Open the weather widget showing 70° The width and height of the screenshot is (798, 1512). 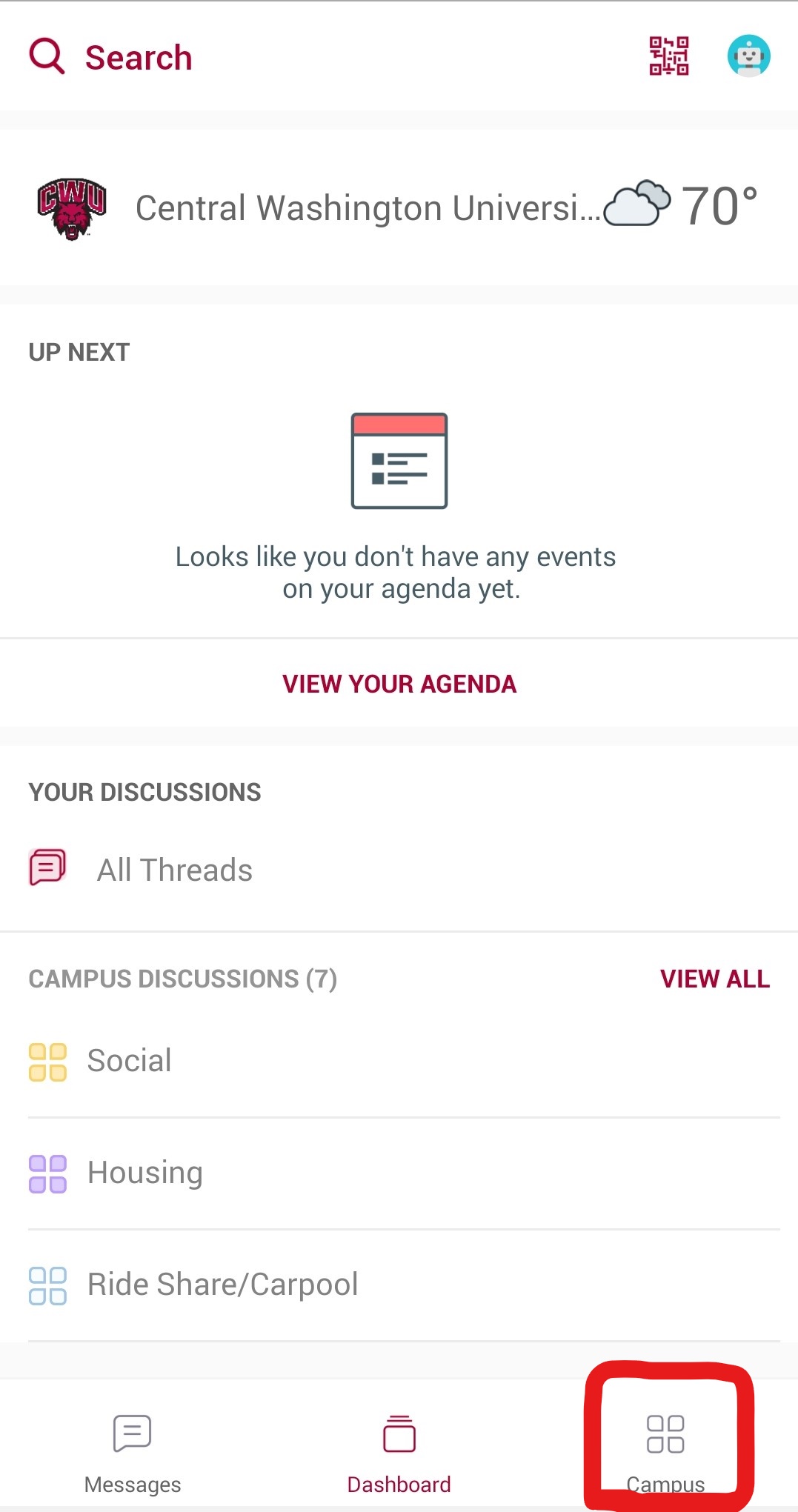coord(682,206)
